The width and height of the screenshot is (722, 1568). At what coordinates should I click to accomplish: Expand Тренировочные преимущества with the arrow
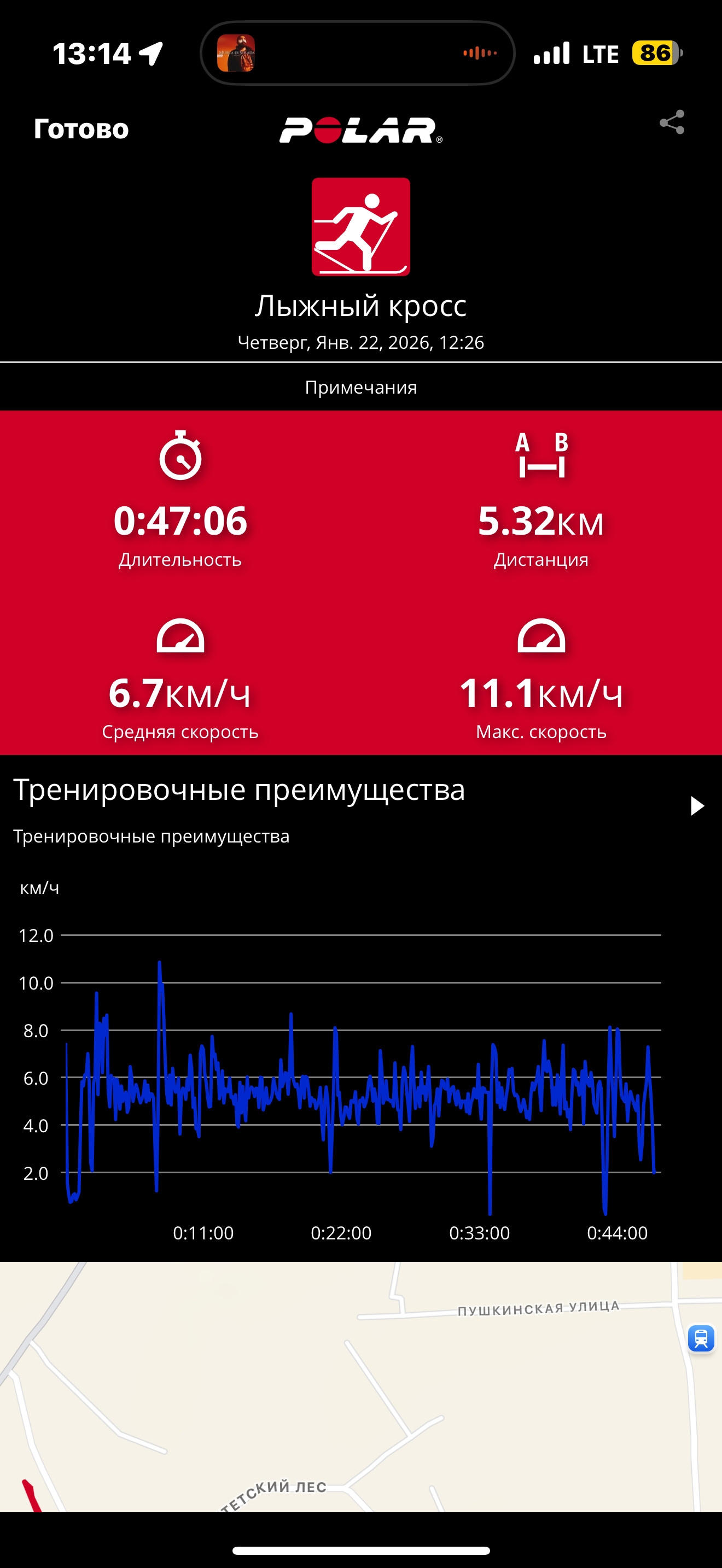pyautogui.click(x=697, y=806)
